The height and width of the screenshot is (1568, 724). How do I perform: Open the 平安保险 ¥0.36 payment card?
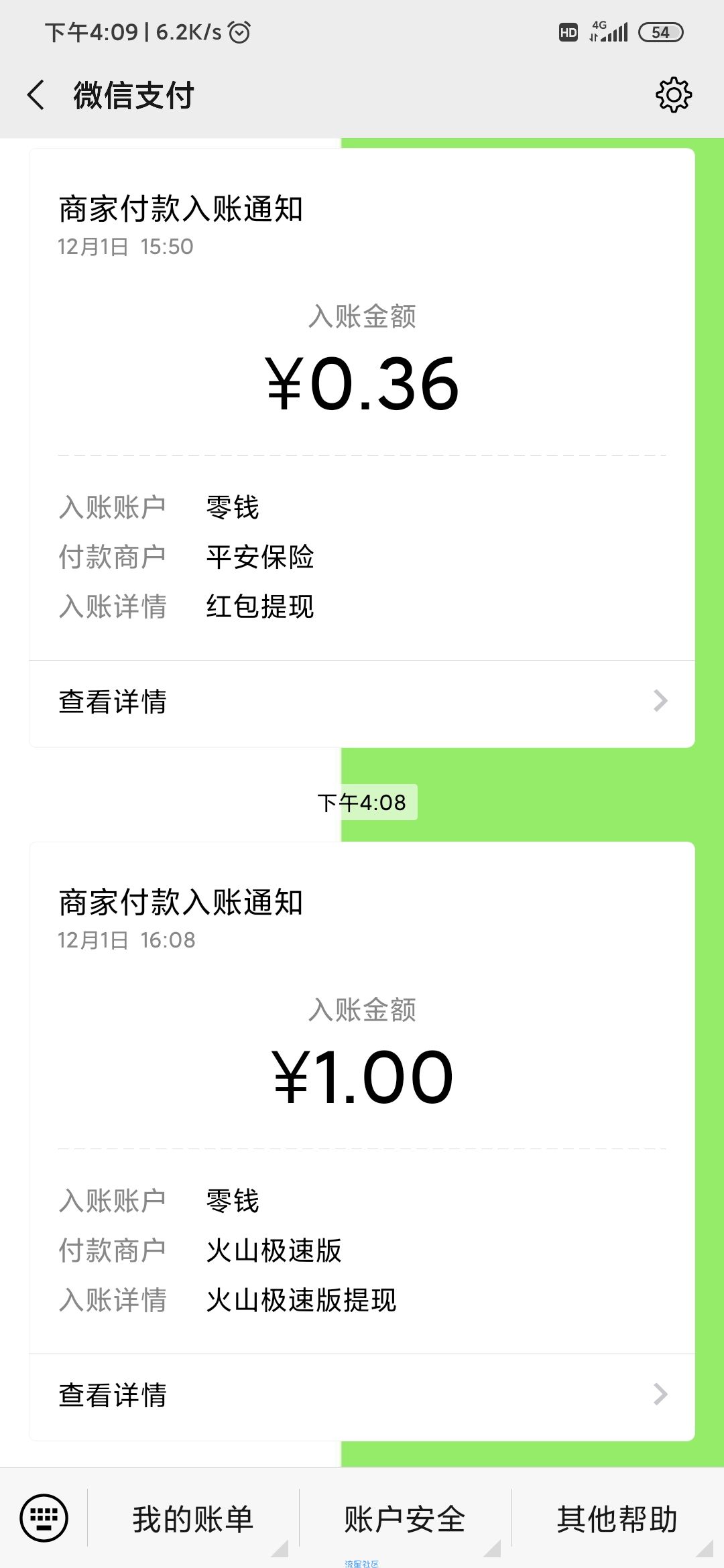pyautogui.click(x=362, y=404)
